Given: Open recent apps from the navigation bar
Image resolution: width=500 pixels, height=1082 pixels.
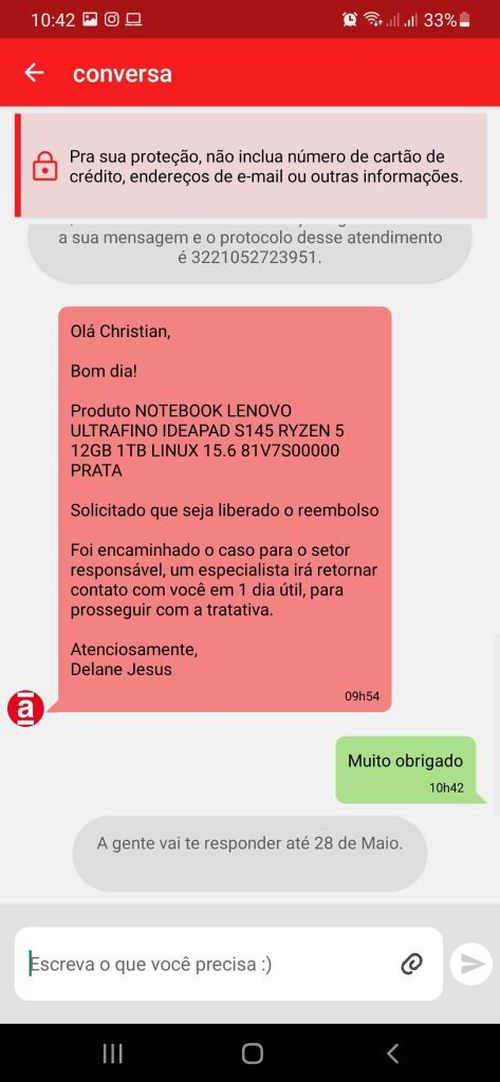Looking at the screenshot, I should coord(112,1053).
